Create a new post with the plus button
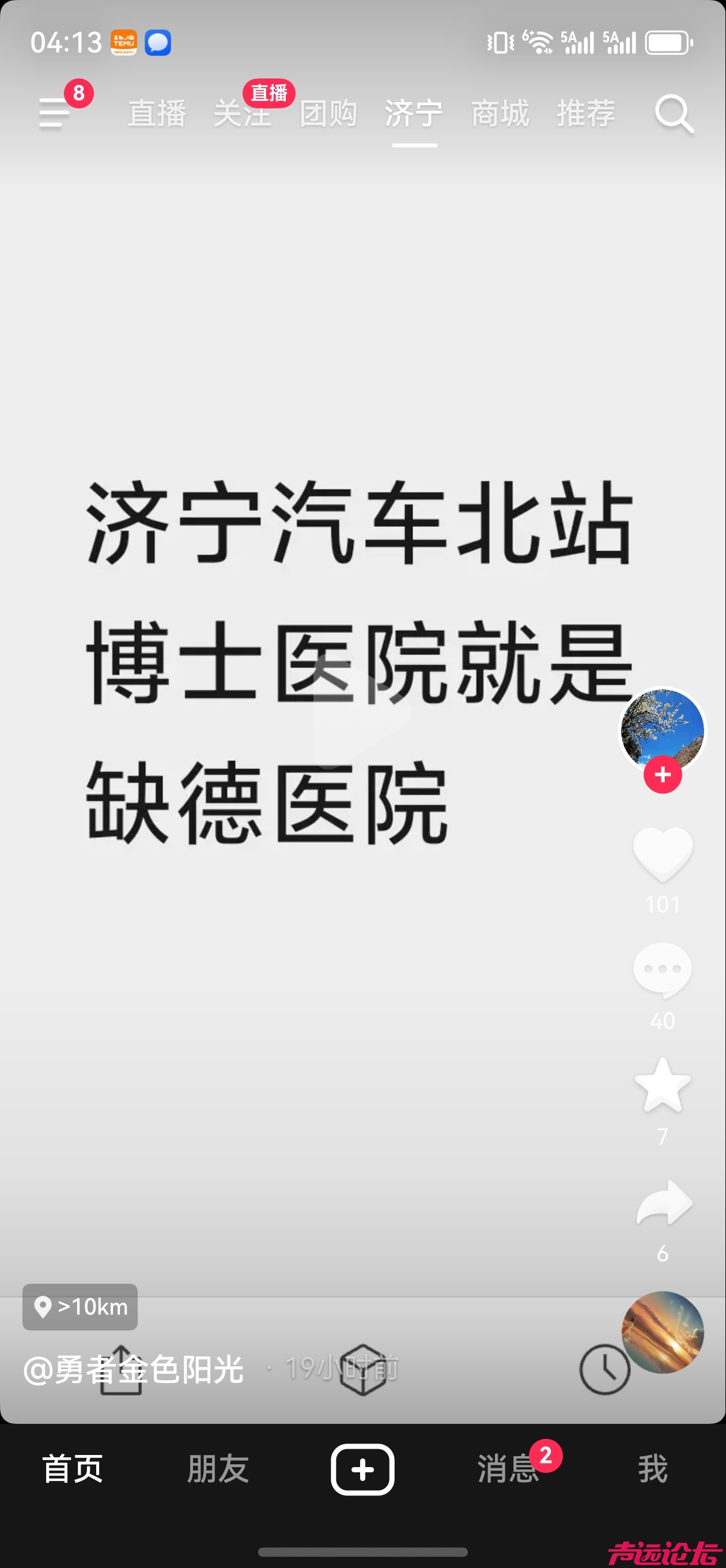The height and width of the screenshot is (1568, 726). 362,1469
